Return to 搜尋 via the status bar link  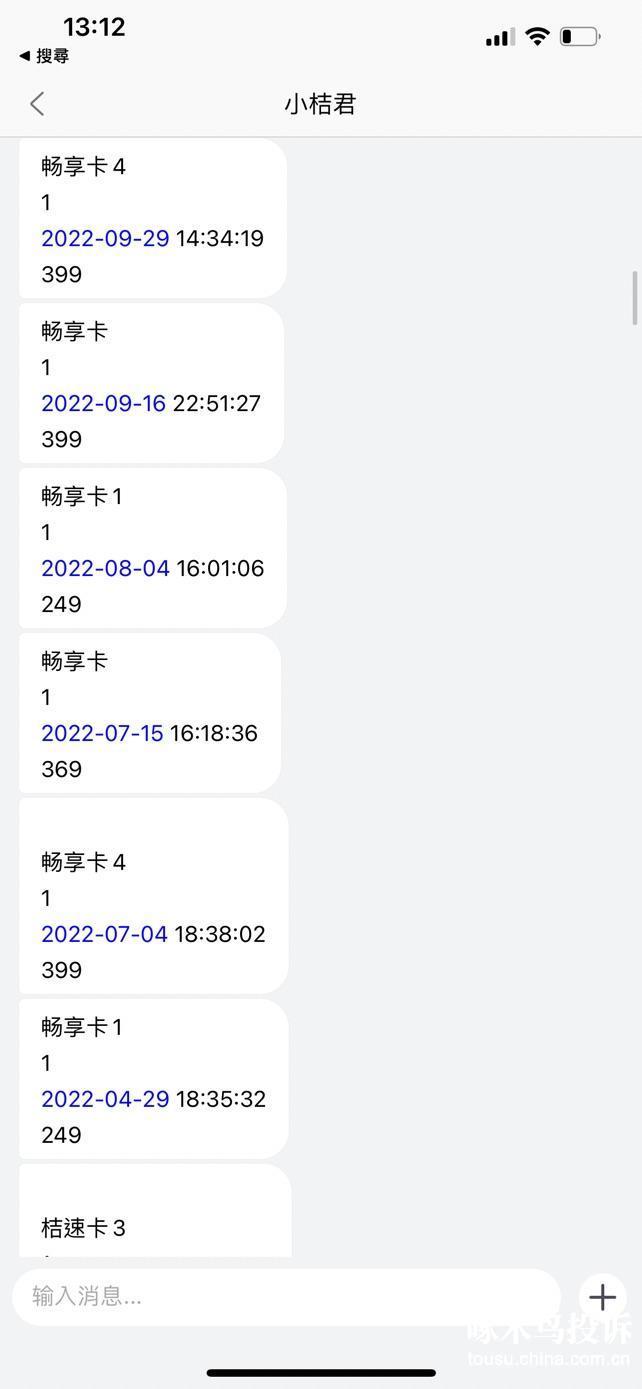tap(45, 57)
